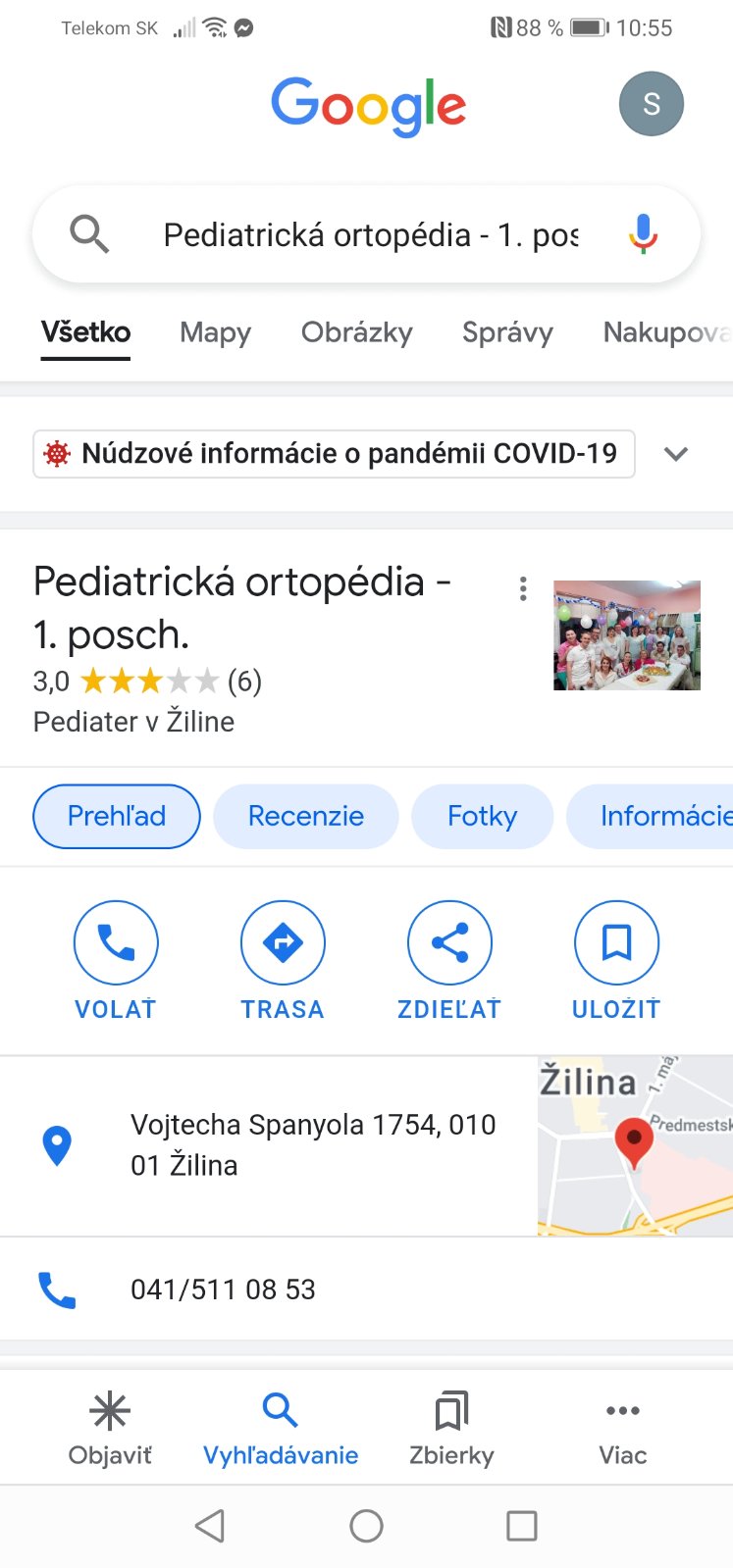Get directions with Trasa
The image size is (733, 1568).
pyautogui.click(x=283, y=960)
